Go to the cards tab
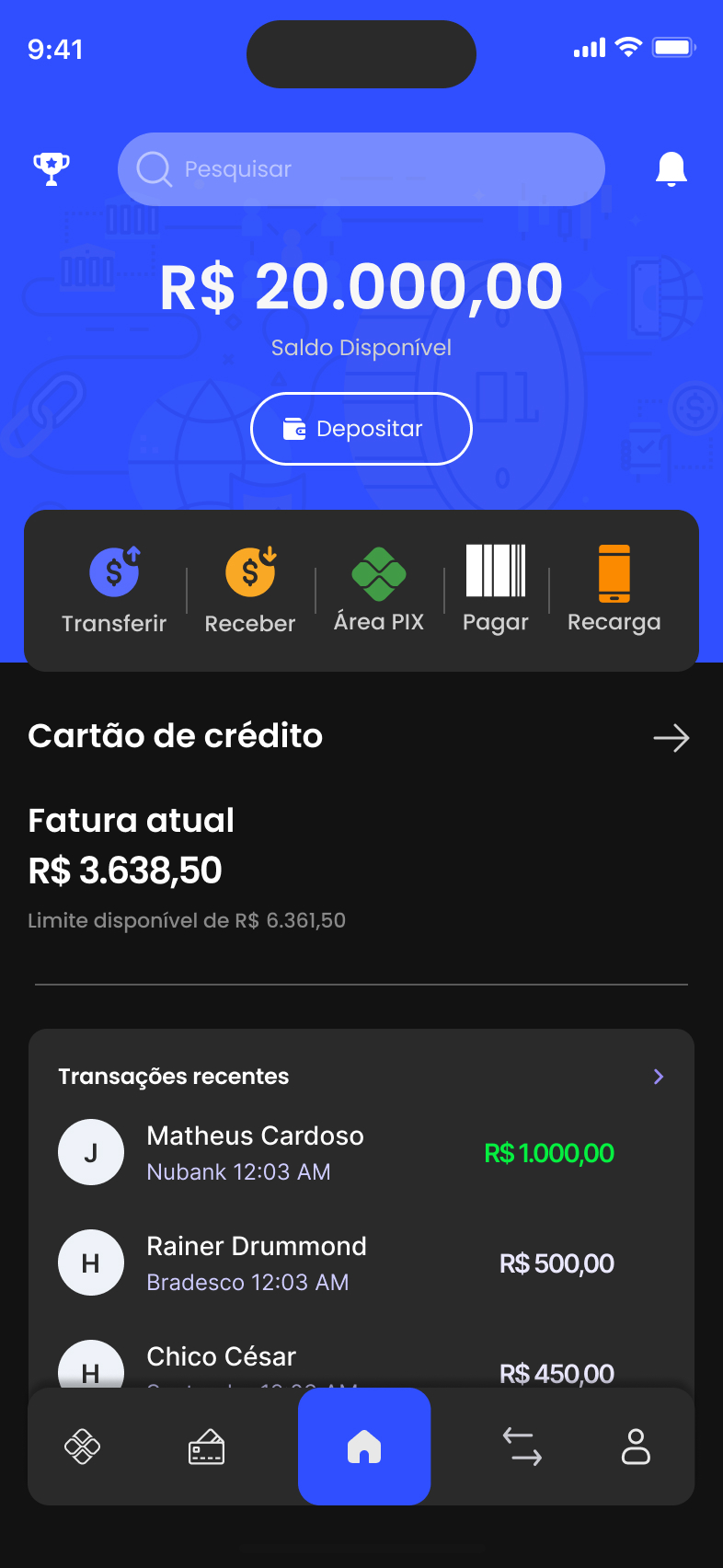Viewport: 723px width, 1568px height. click(x=206, y=1447)
